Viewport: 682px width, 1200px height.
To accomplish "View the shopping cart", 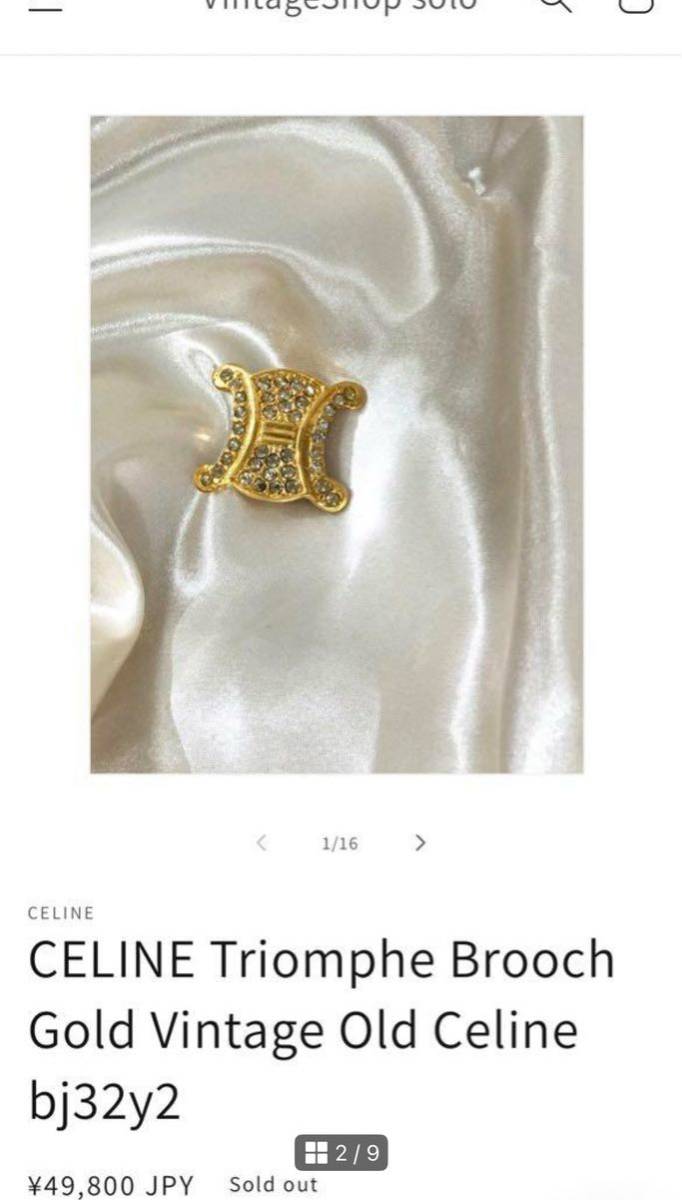I will coord(636,4).
